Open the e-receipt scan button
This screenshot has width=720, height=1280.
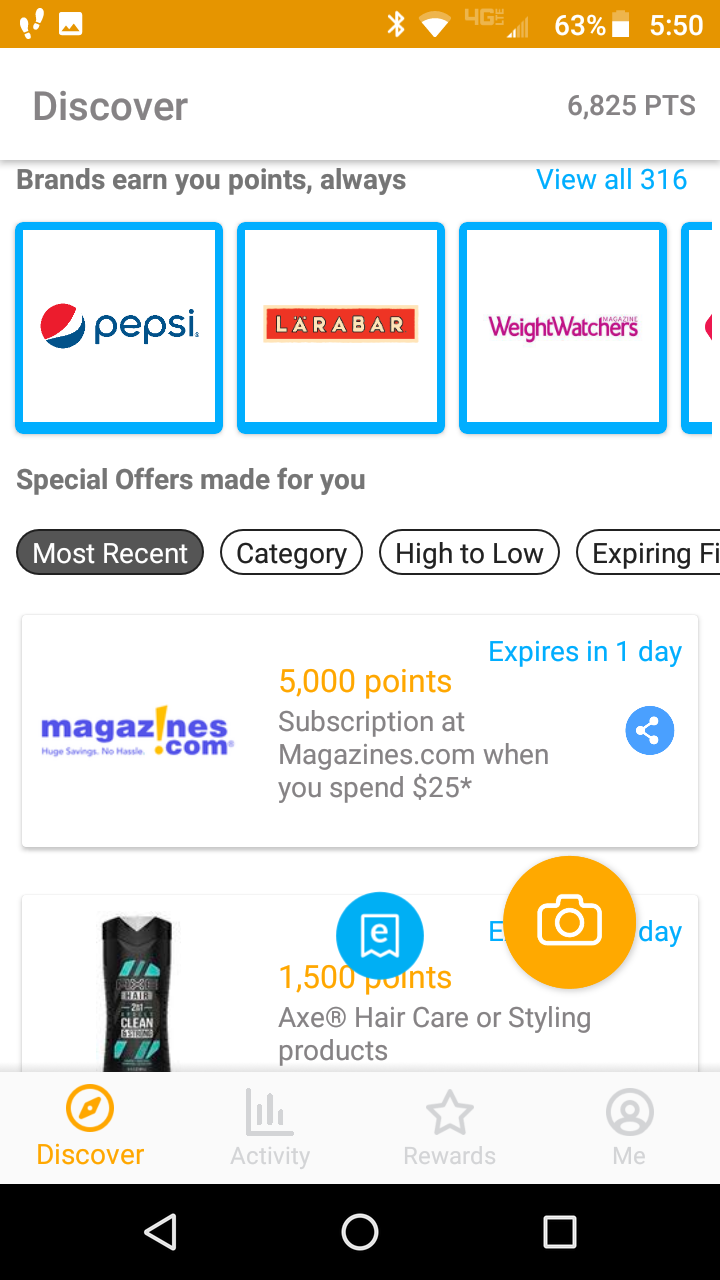[x=380, y=936]
